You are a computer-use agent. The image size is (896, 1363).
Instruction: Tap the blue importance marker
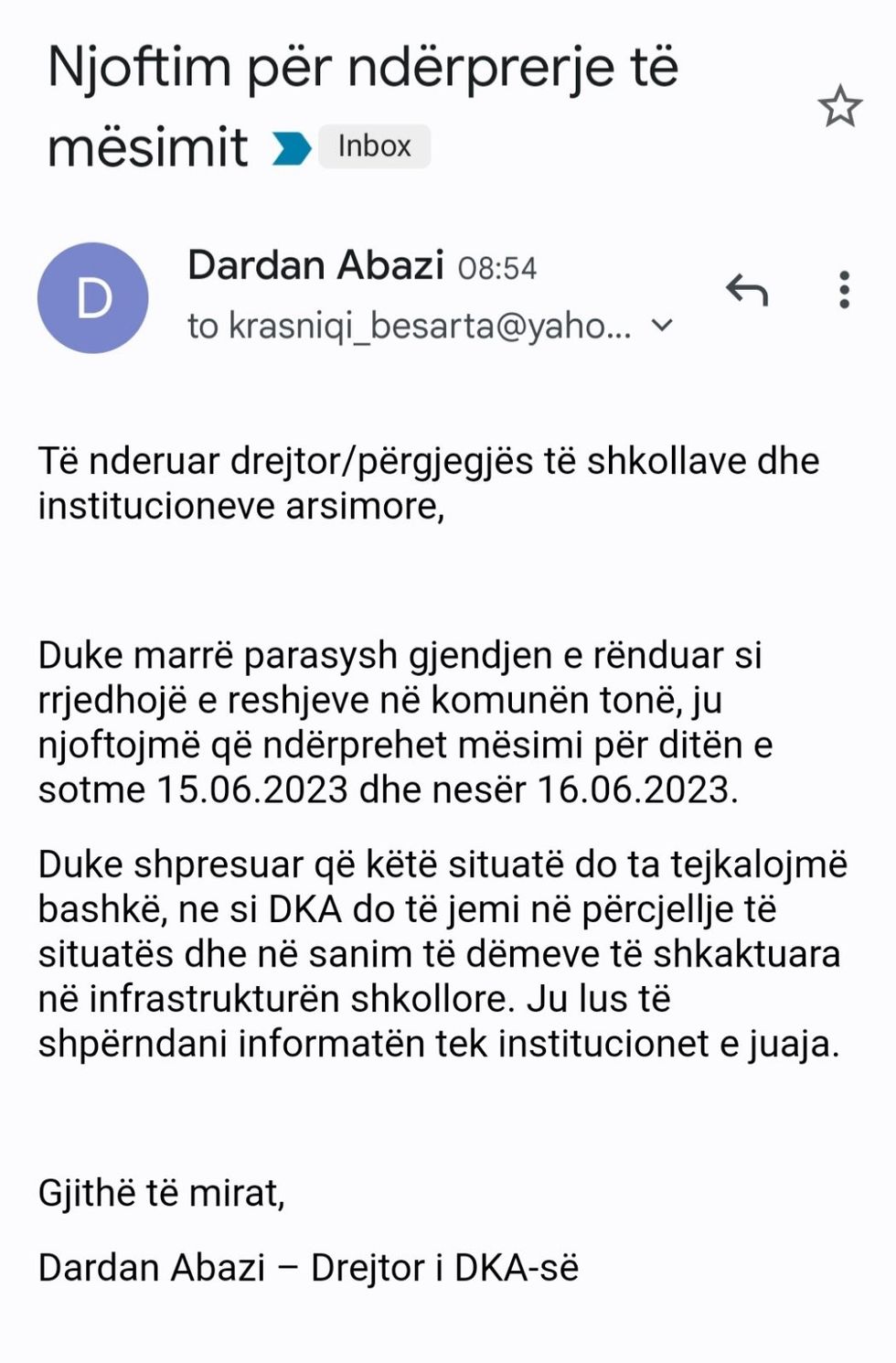click(292, 148)
